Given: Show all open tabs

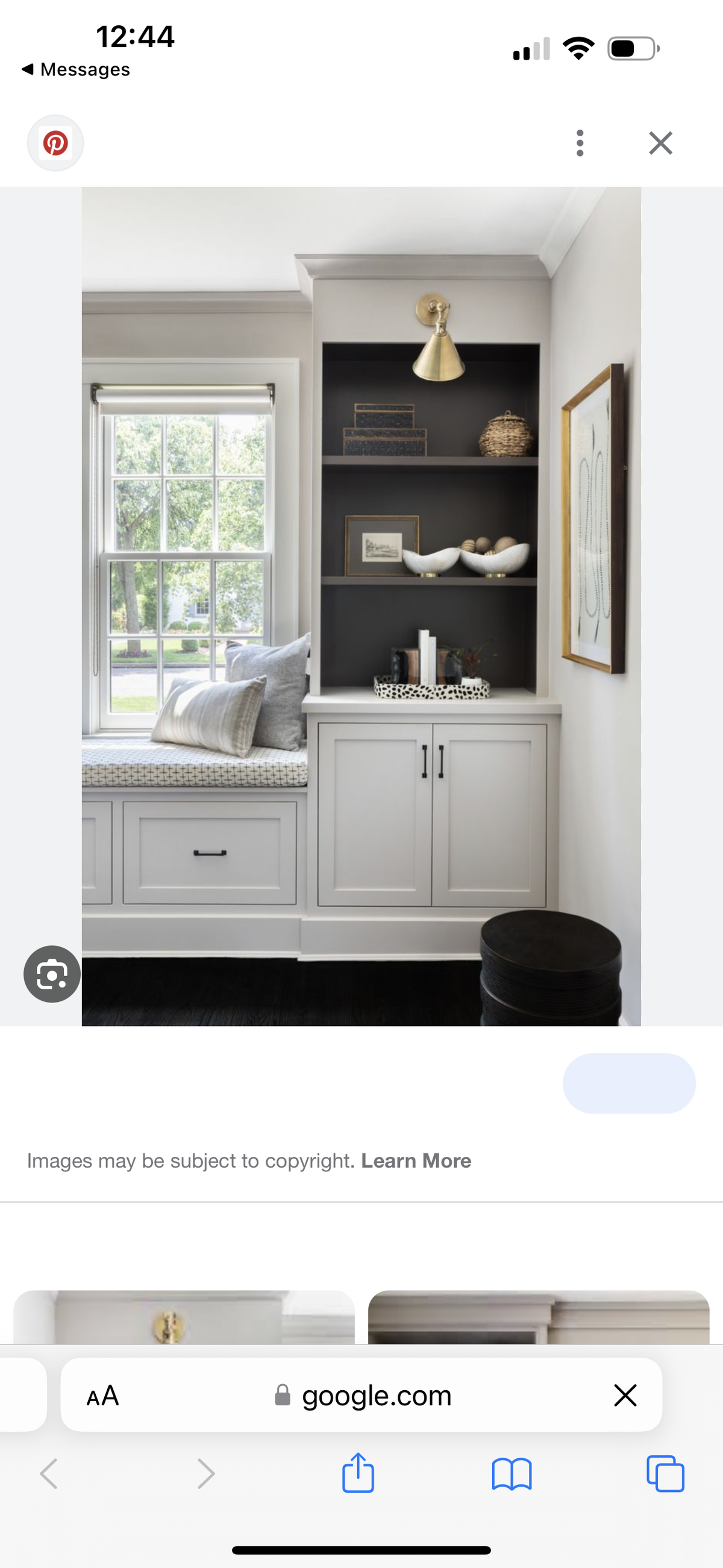Looking at the screenshot, I should pyautogui.click(x=665, y=1473).
